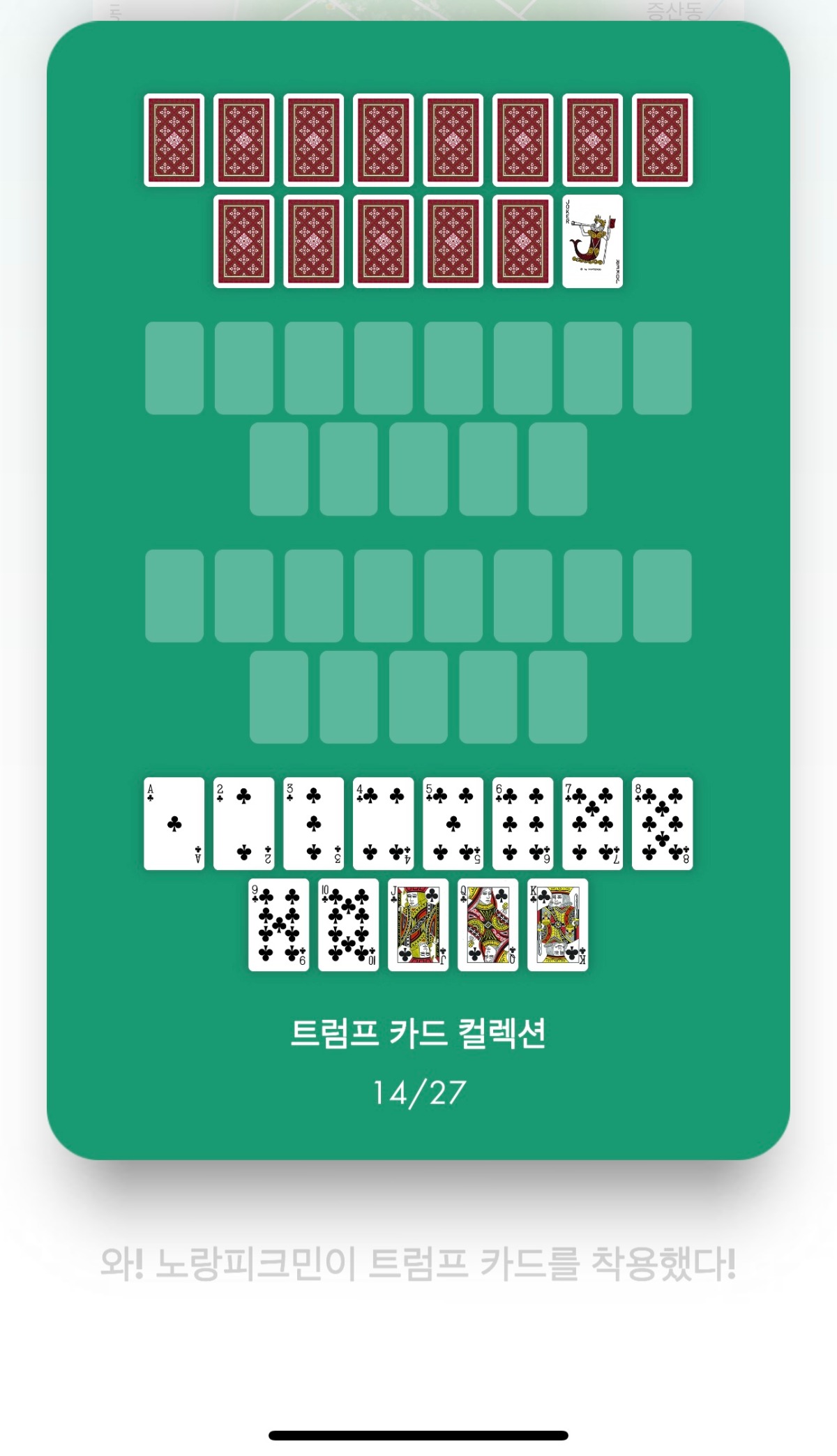The width and height of the screenshot is (837, 1456).
Task: Tap the Queen of Clubs card
Action: click(x=488, y=924)
